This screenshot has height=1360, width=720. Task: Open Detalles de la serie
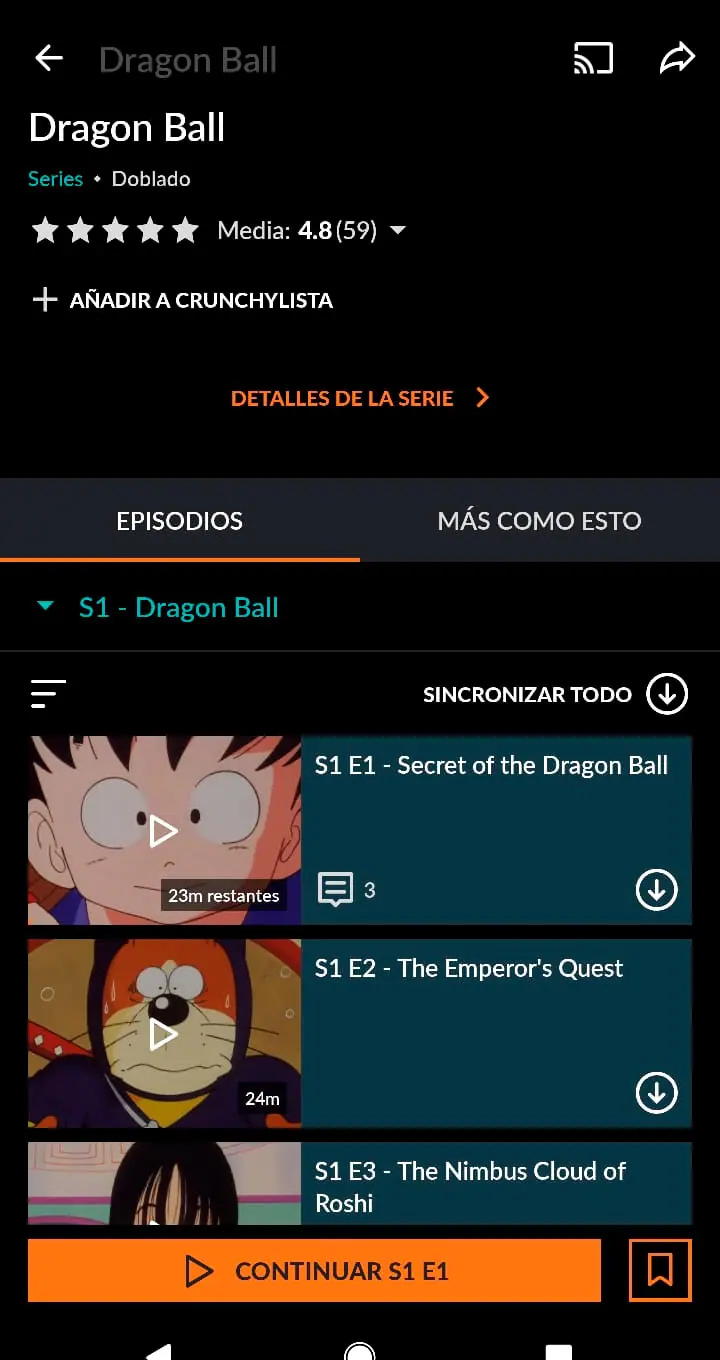360,398
